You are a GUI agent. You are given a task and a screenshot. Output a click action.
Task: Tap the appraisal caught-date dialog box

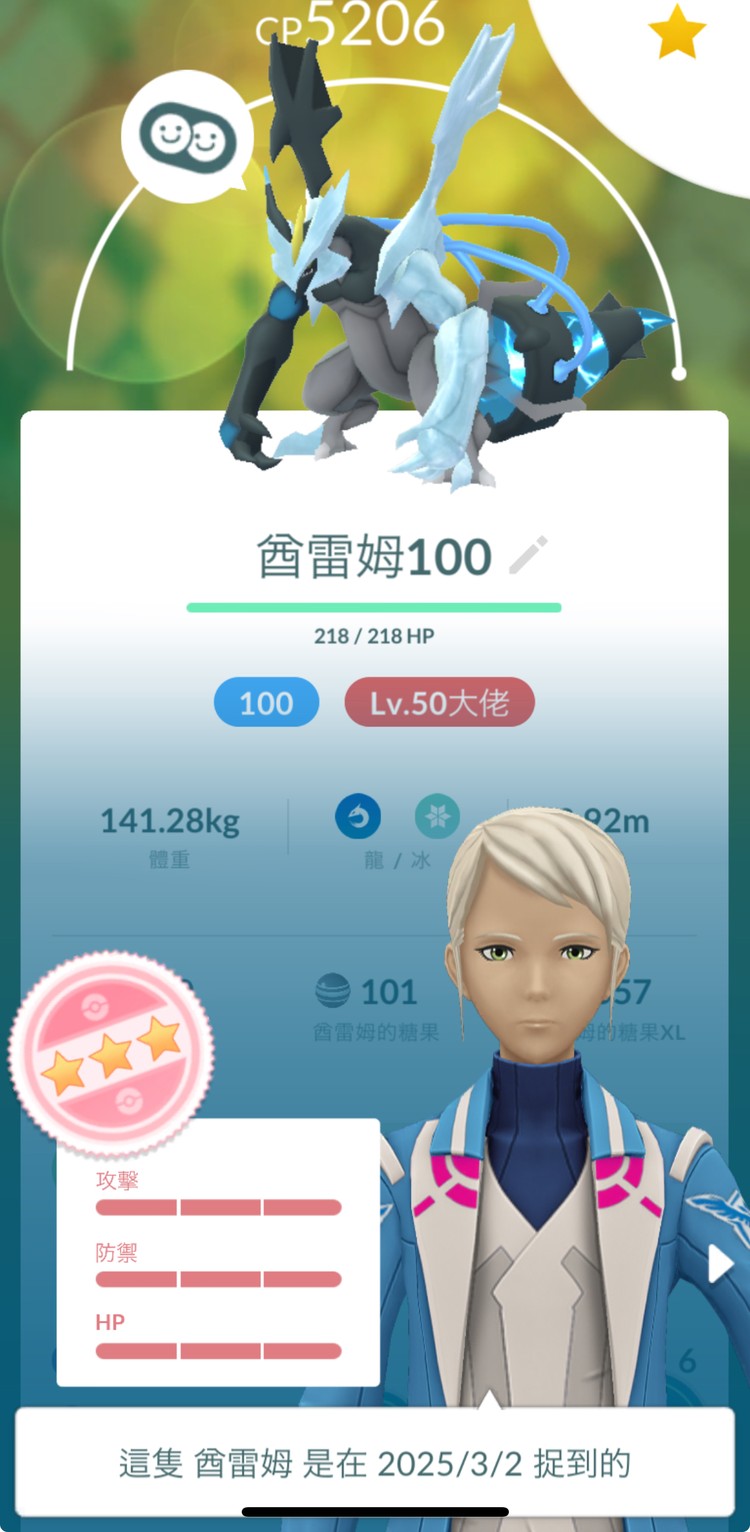[374, 1463]
